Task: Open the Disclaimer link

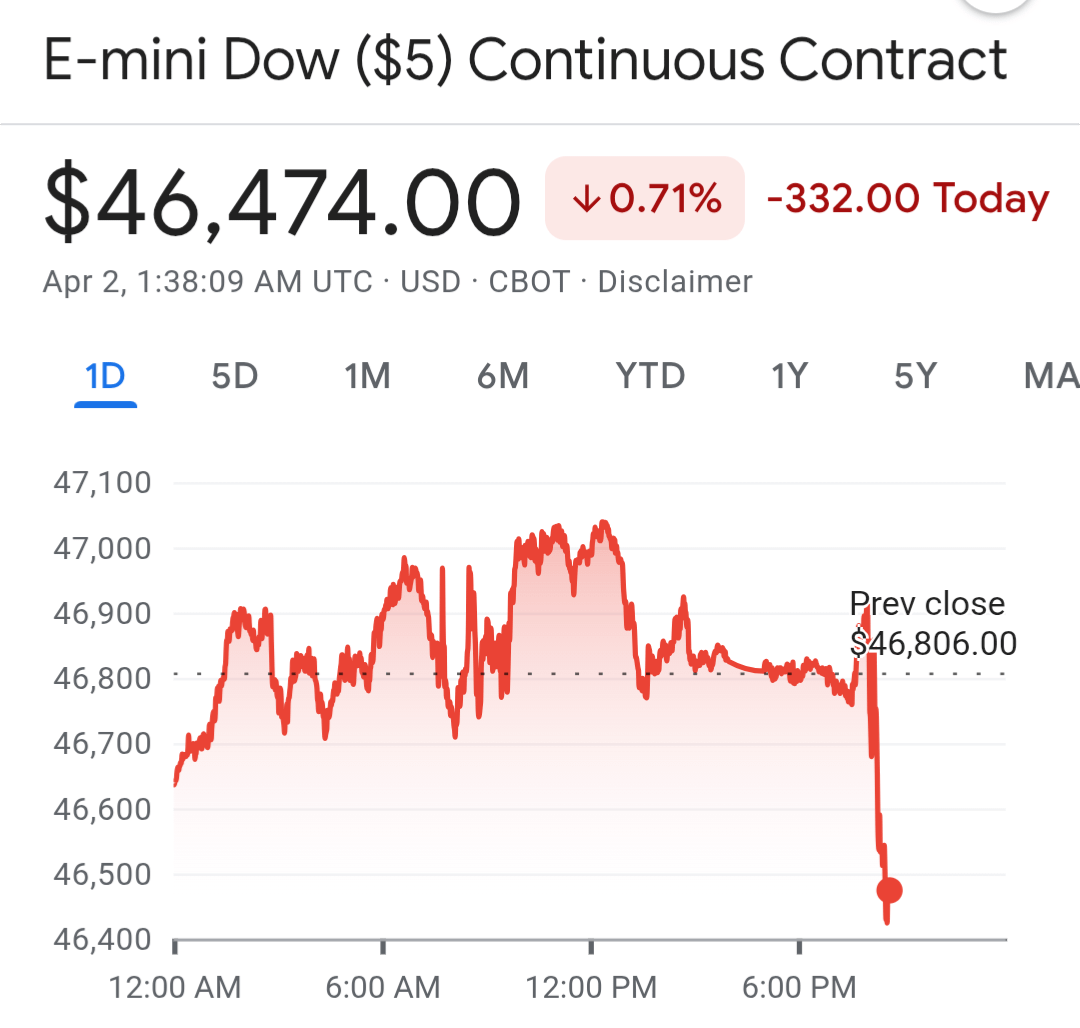Action: pyautogui.click(x=674, y=282)
